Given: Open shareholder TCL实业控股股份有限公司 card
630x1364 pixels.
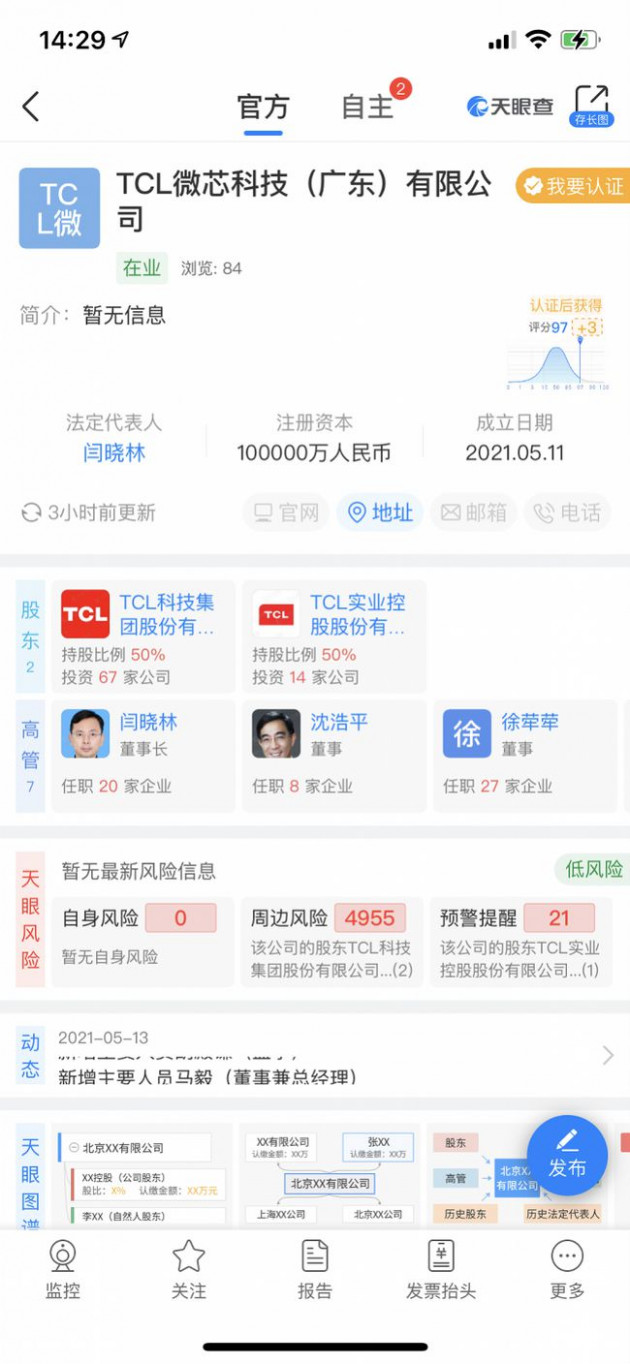Looking at the screenshot, I should click(334, 637).
